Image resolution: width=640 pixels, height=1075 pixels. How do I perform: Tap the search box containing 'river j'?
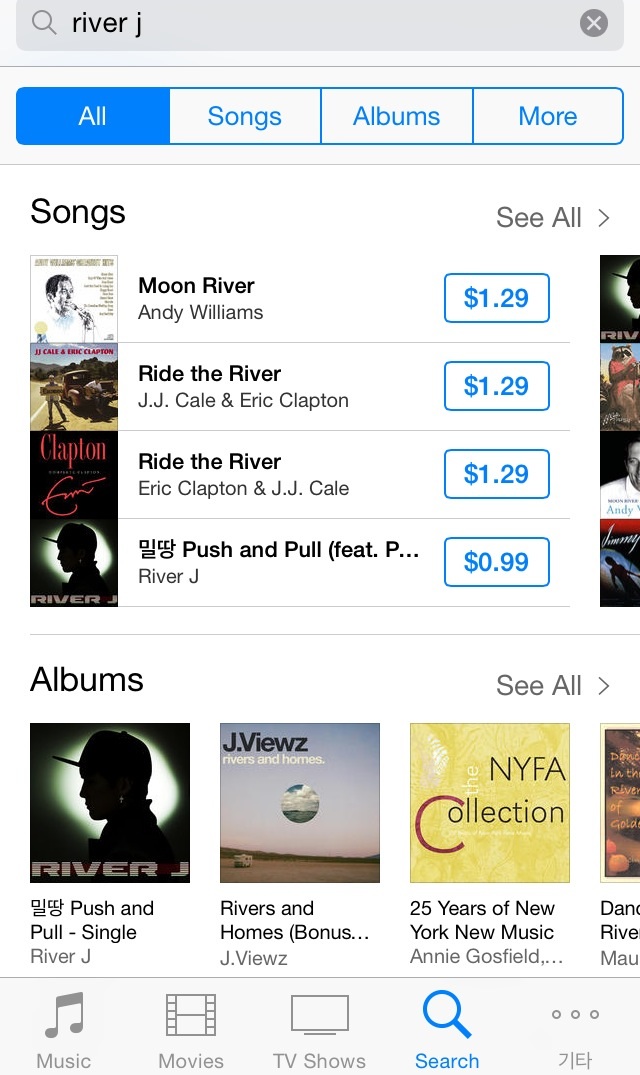300,23
